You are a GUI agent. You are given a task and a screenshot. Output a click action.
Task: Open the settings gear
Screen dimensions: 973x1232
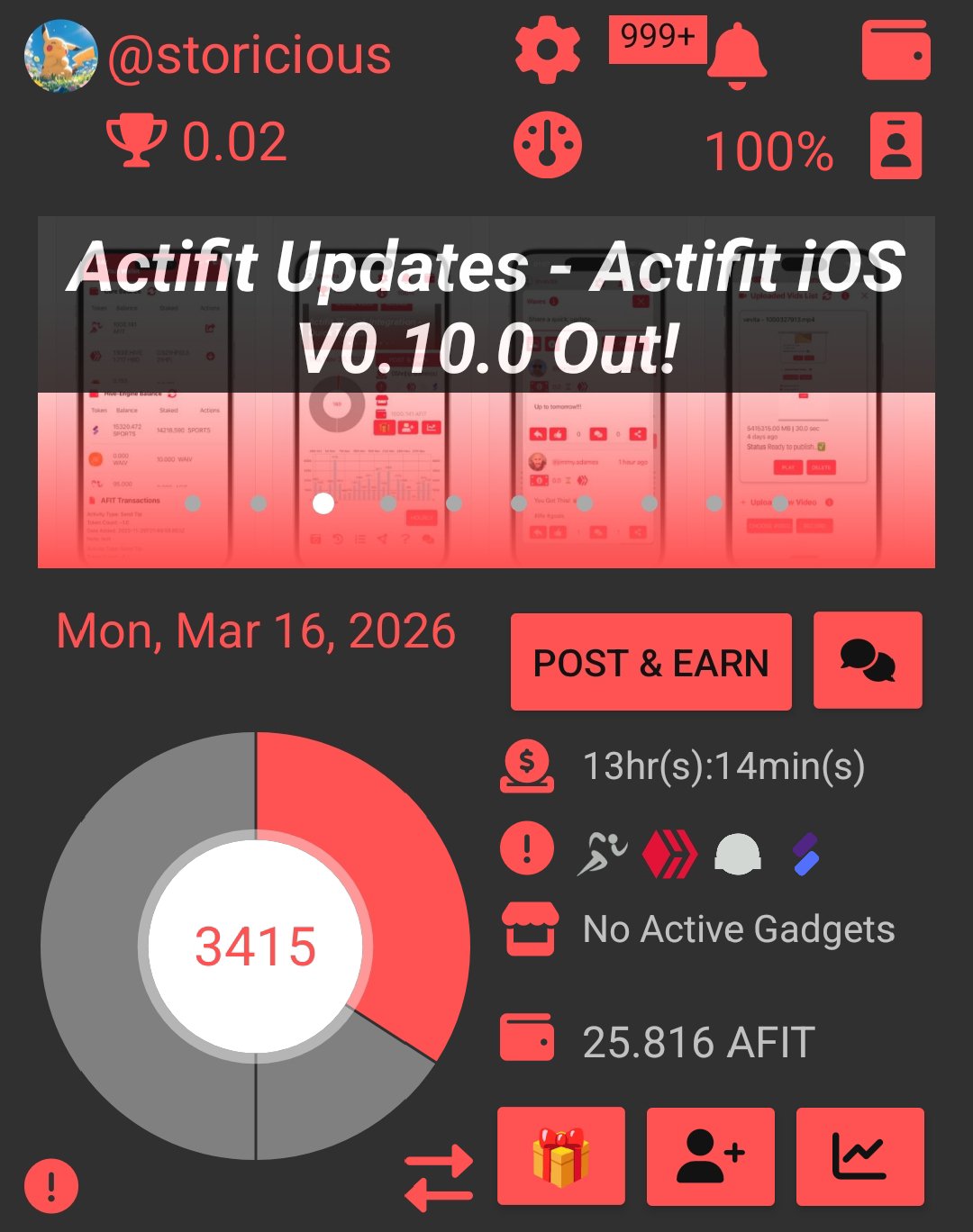click(x=548, y=50)
